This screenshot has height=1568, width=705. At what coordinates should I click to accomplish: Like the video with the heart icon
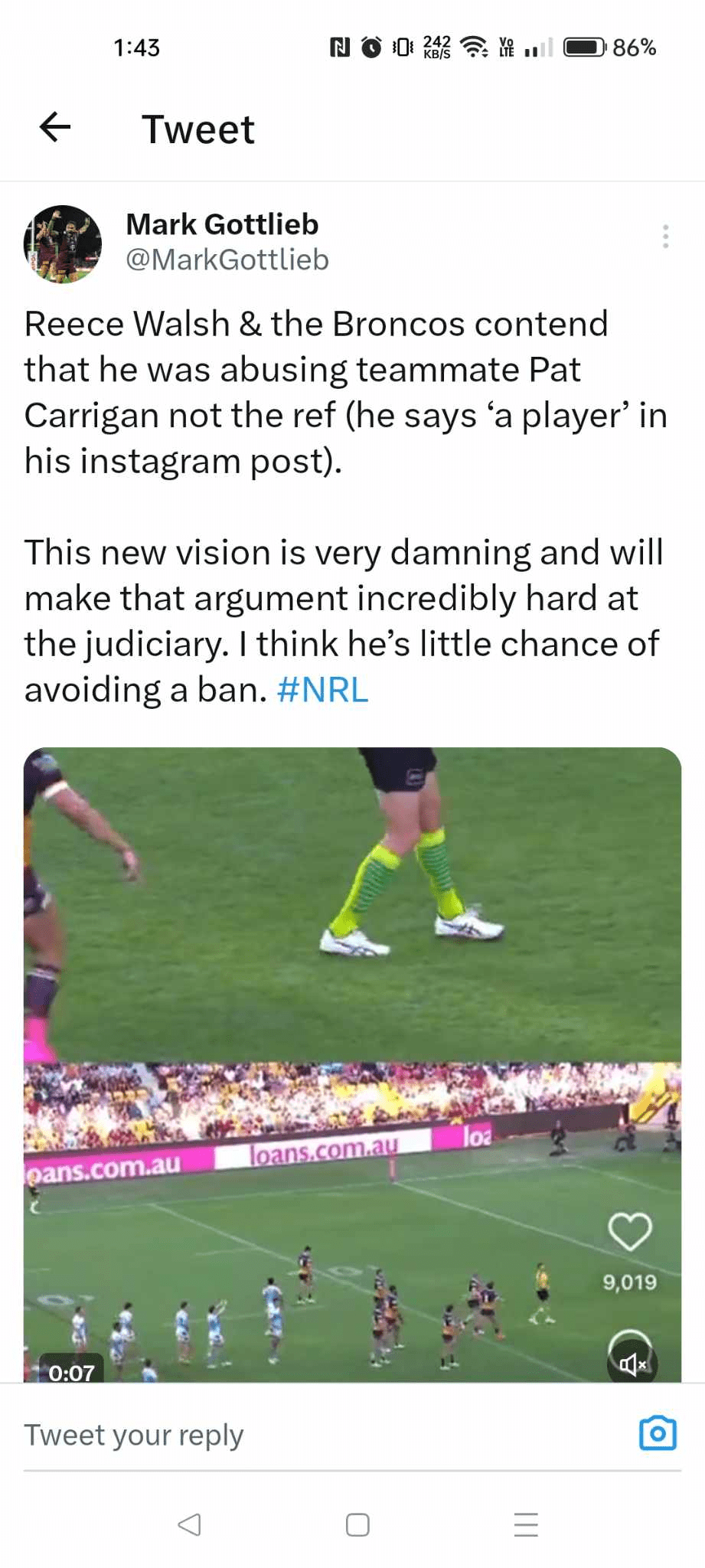629,1232
